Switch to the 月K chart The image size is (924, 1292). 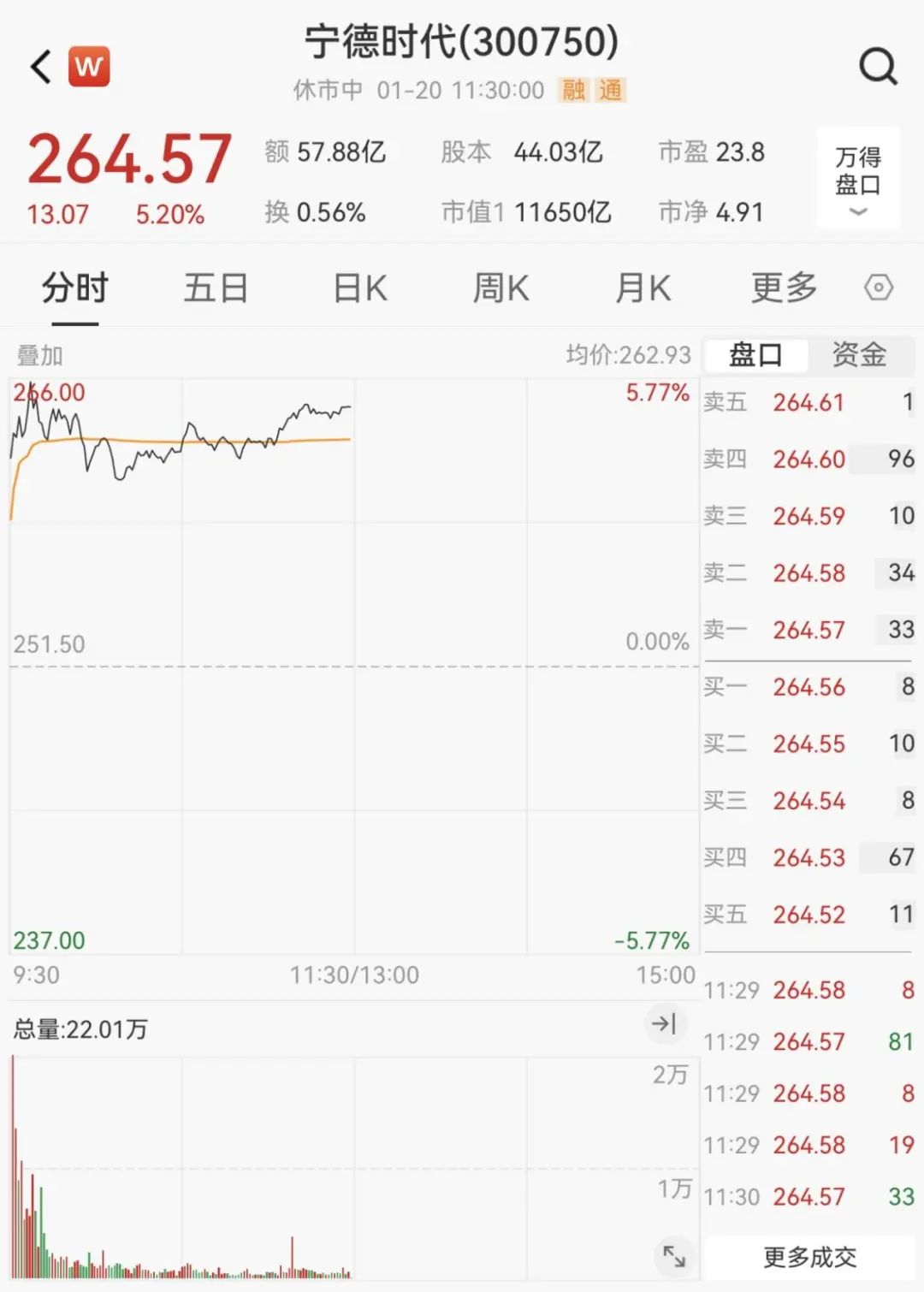tap(643, 288)
